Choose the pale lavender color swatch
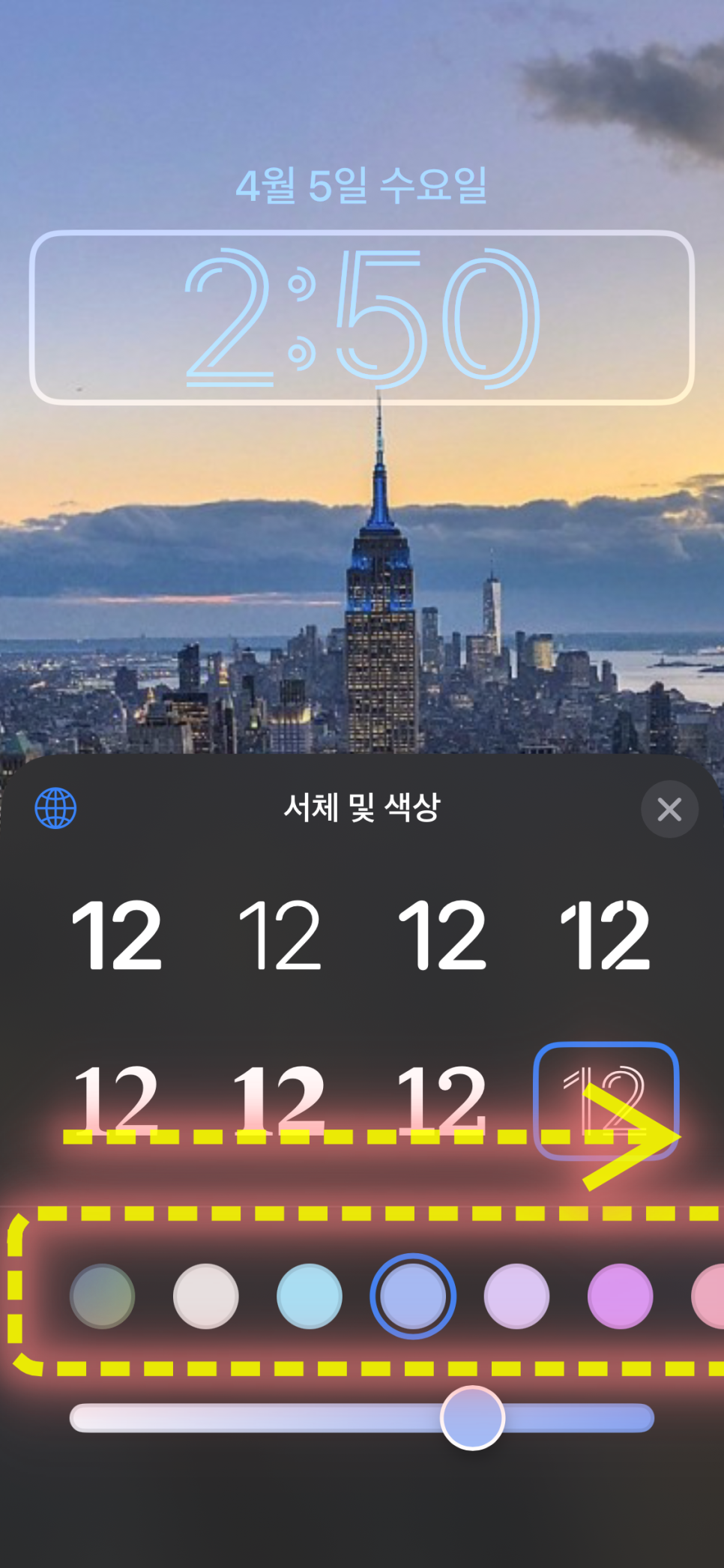This screenshot has width=724, height=1568. 516,1296
